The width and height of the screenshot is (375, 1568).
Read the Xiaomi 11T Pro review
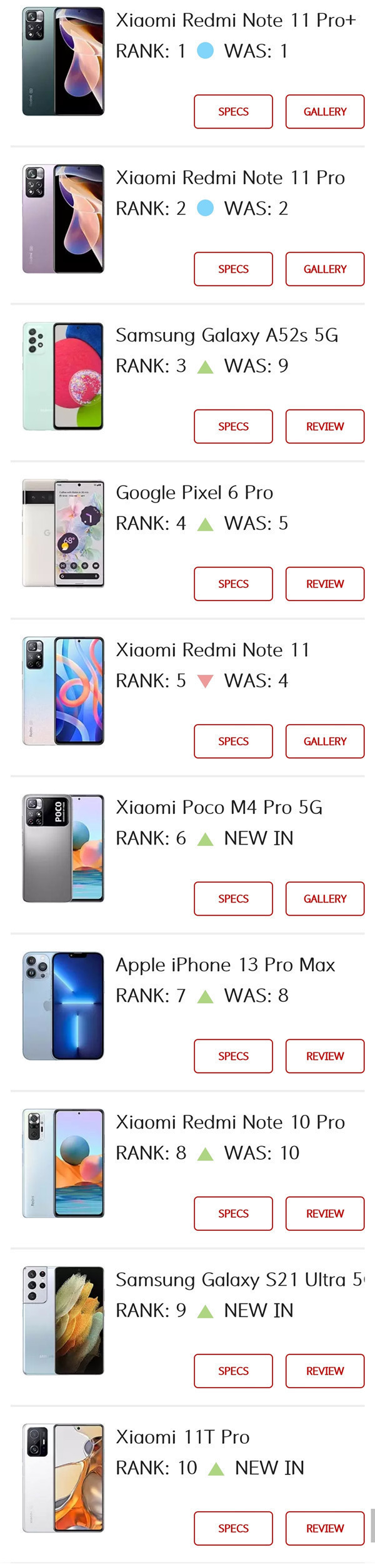pos(324,1527)
